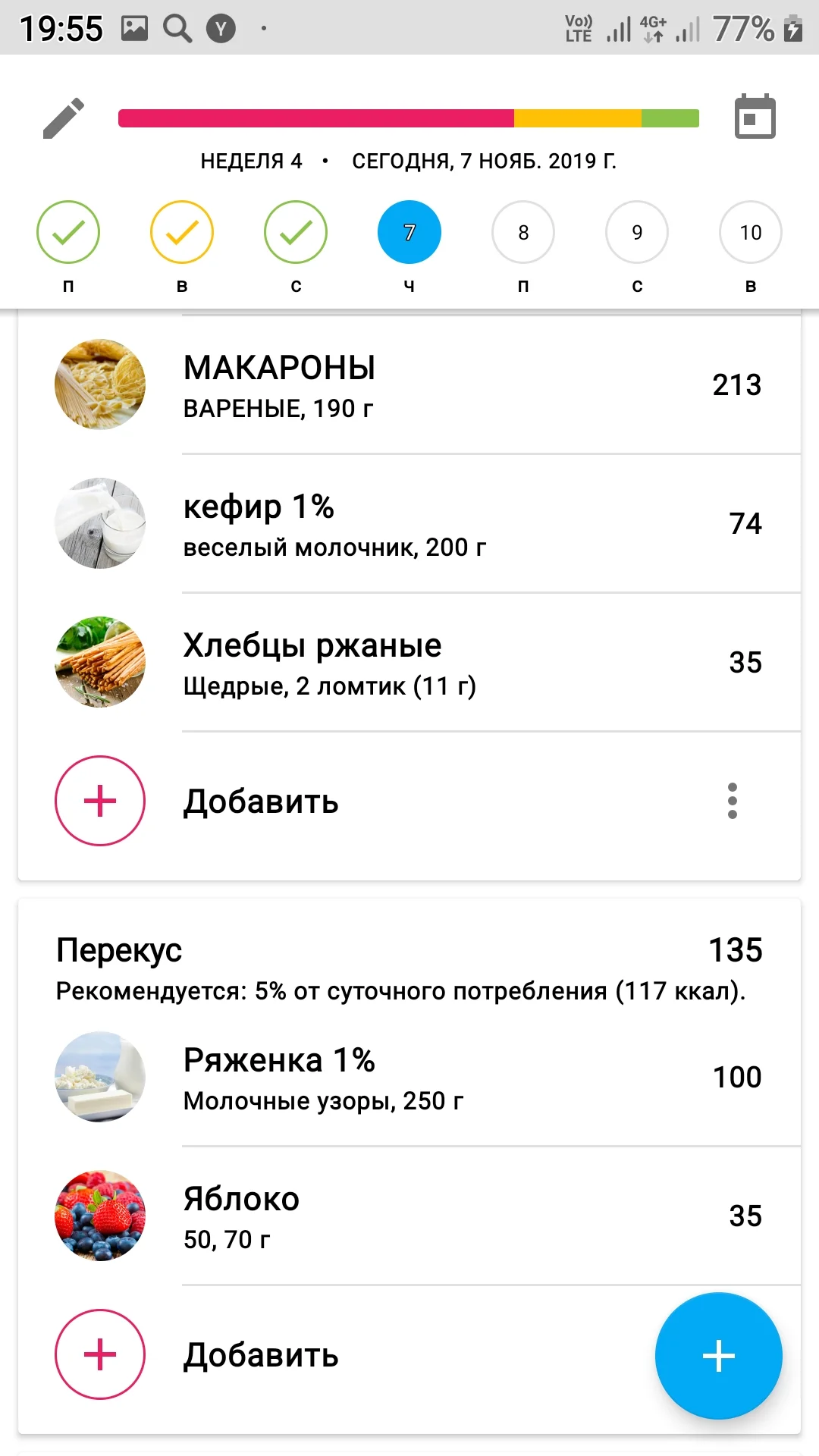Select the yellow-checked day labelled В

[x=182, y=232]
